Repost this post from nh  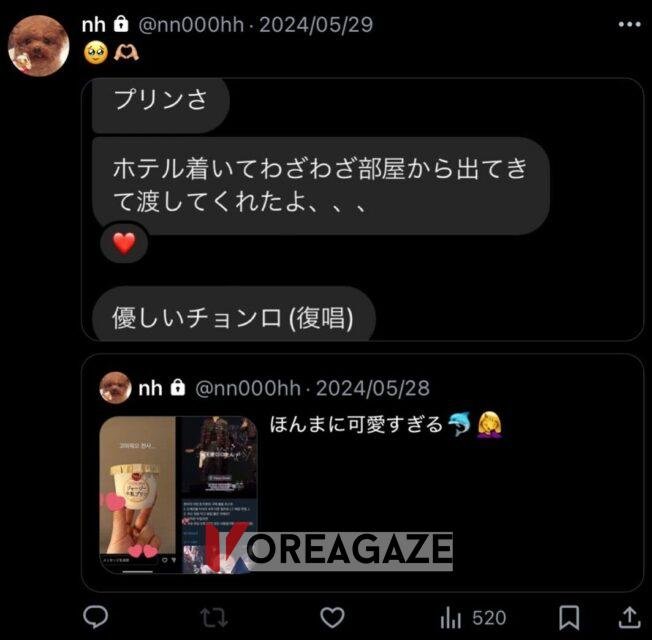[x=213, y=616]
